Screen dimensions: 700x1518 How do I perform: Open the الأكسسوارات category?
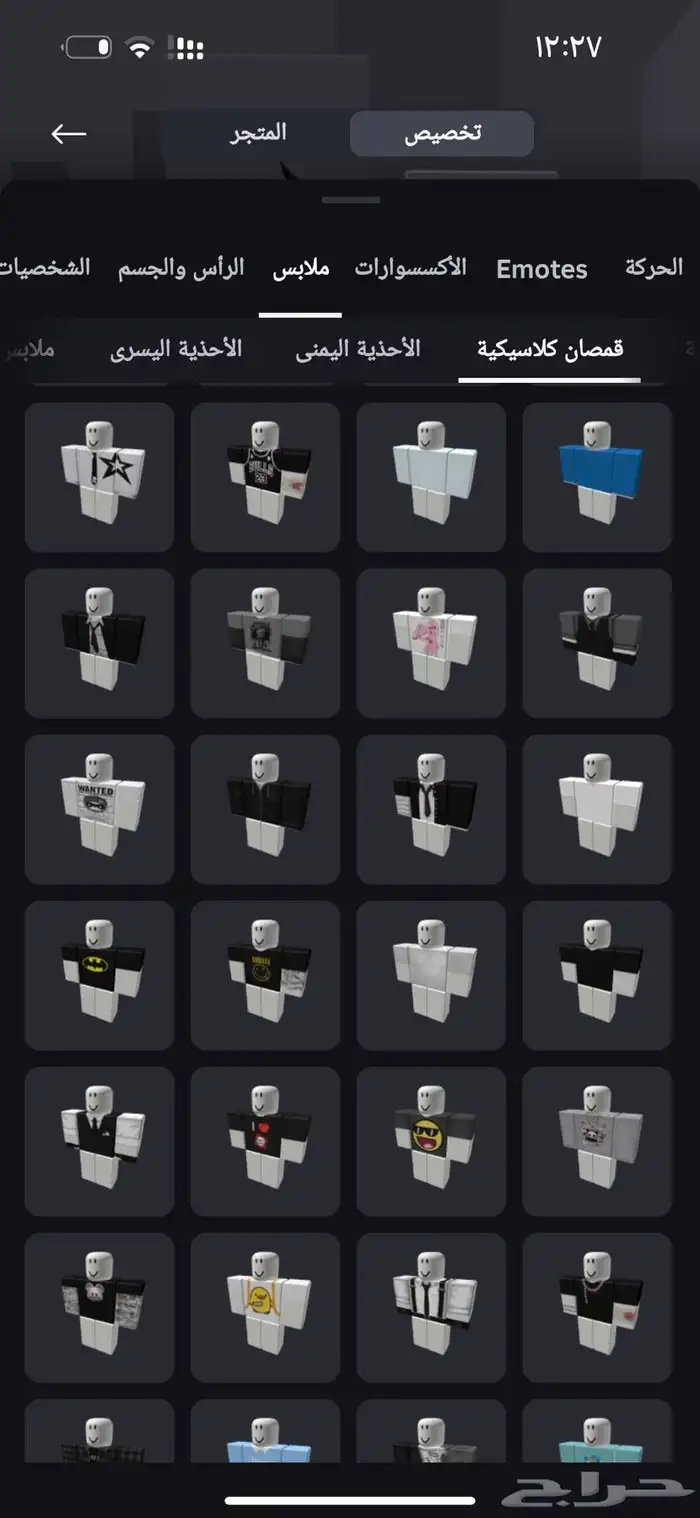click(x=411, y=268)
